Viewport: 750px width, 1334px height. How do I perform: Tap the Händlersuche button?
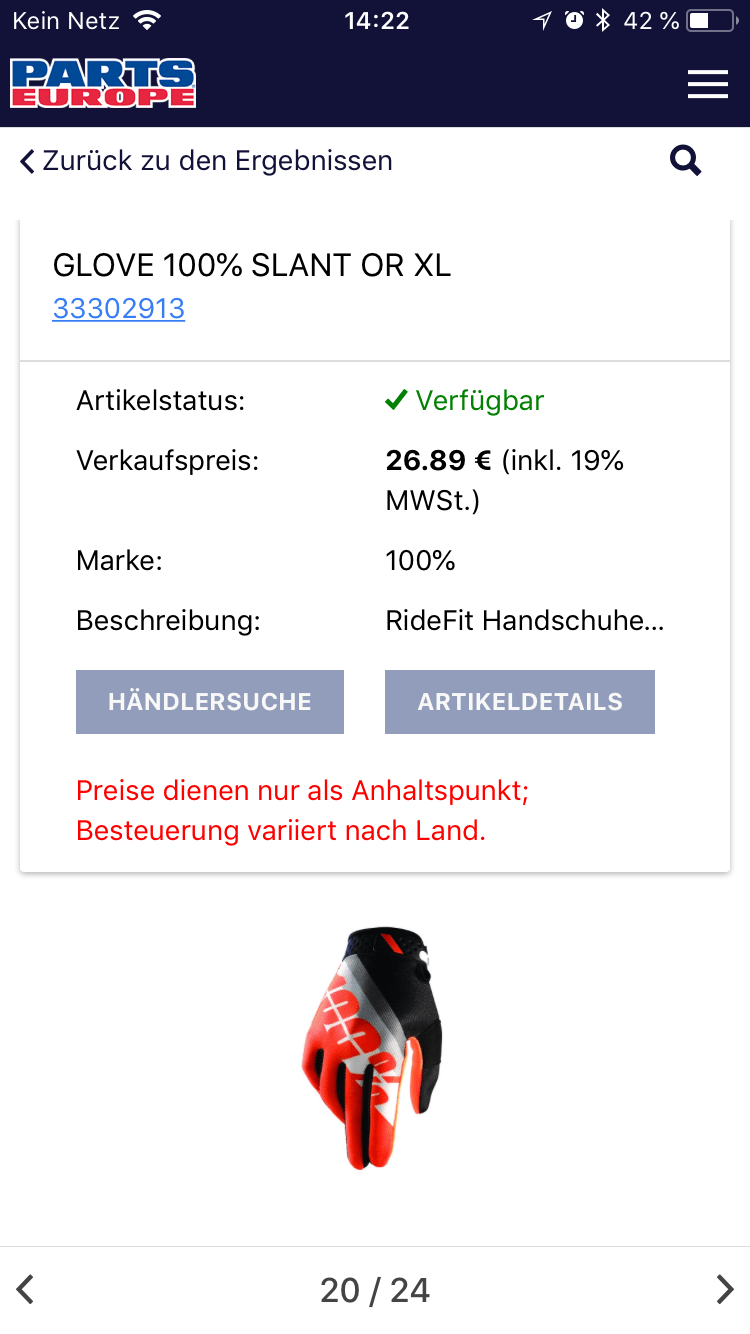[210, 702]
